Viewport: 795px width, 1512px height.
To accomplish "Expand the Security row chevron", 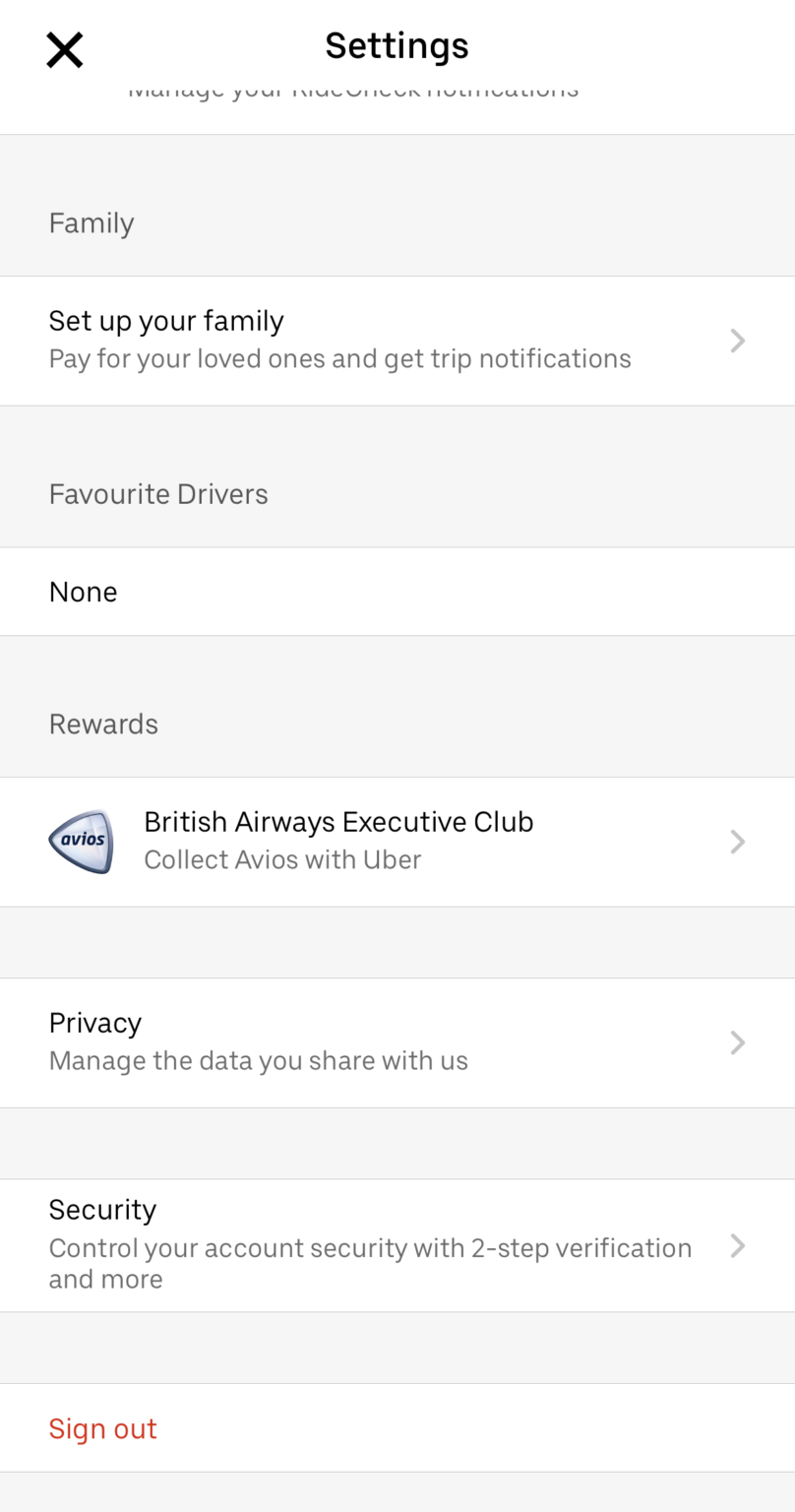I will [737, 1245].
